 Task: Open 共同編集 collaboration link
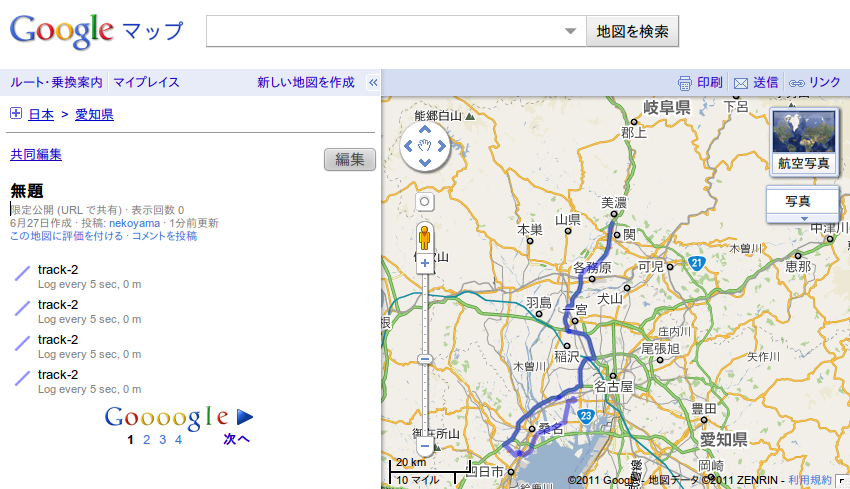(x=36, y=154)
